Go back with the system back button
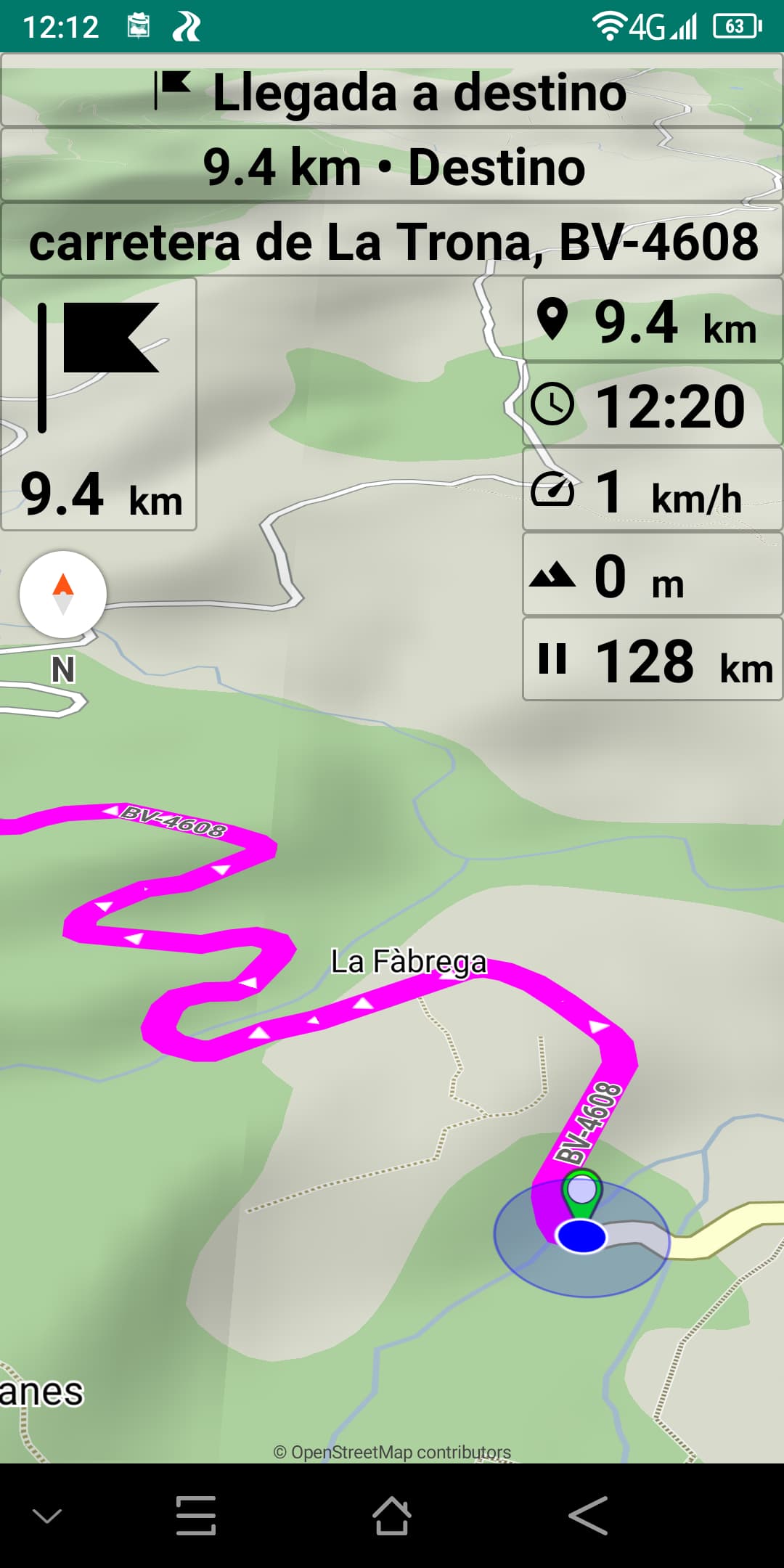784x1568 pixels. 588,1516
